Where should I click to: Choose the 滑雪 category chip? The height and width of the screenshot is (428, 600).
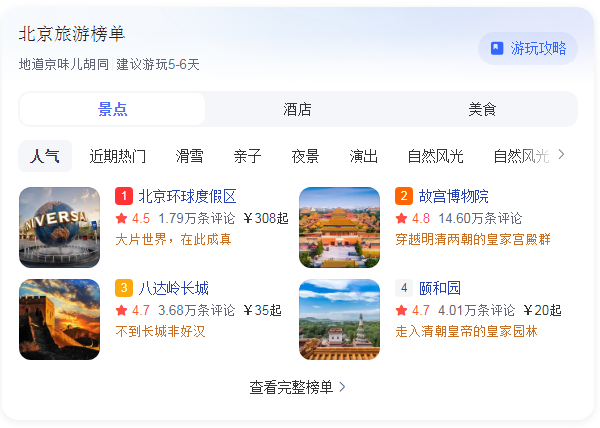coord(190,156)
